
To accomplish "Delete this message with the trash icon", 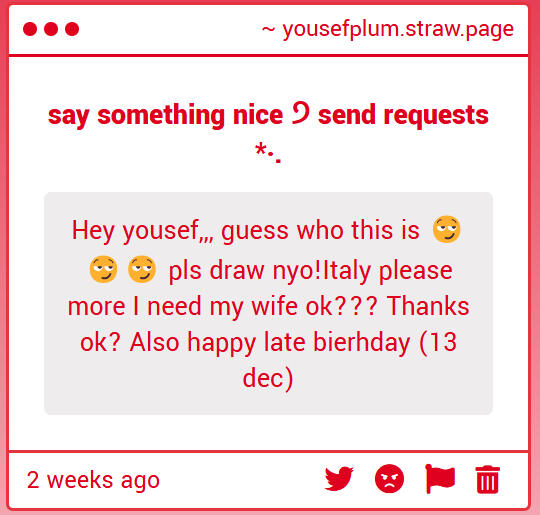I will 488,479.
